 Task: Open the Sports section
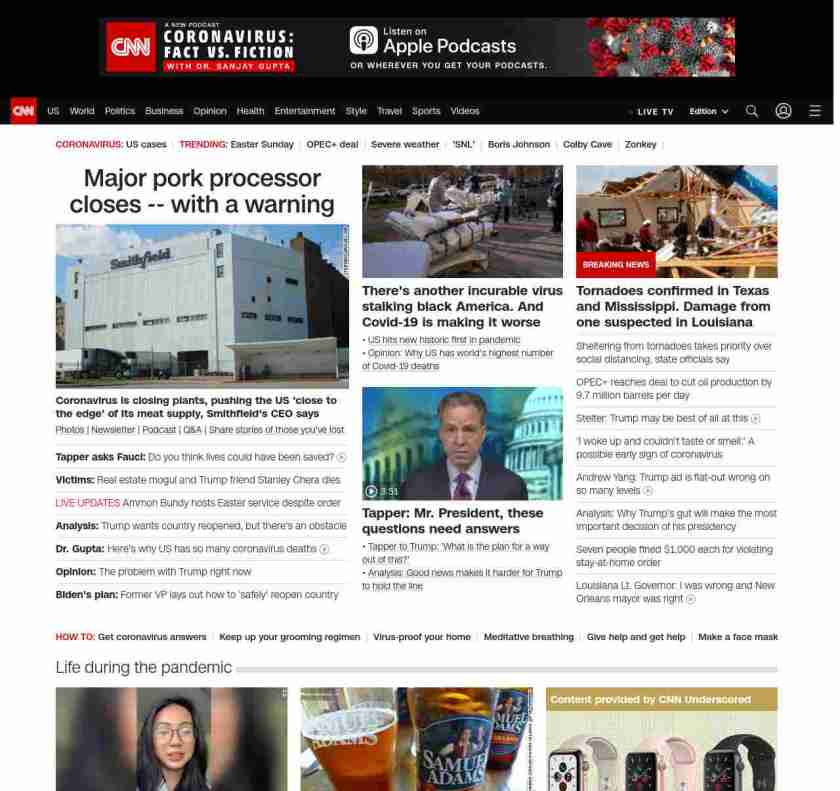point(426,111)
